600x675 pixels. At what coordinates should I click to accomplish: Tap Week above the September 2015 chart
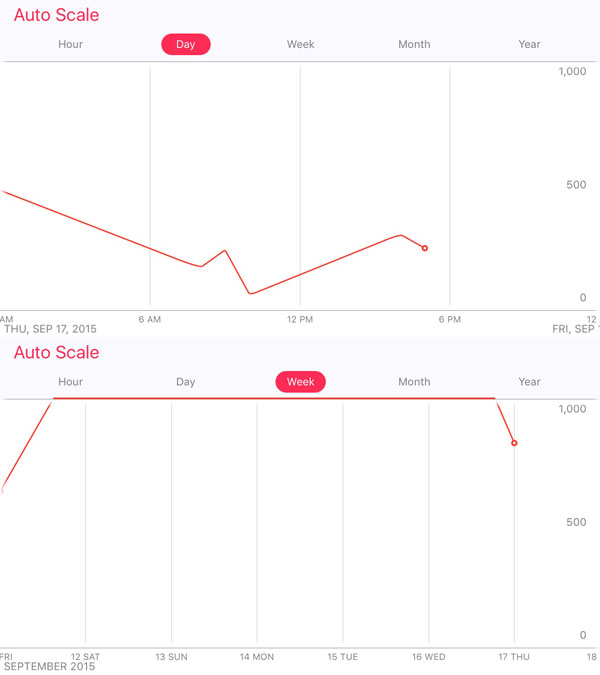[300, 381]
